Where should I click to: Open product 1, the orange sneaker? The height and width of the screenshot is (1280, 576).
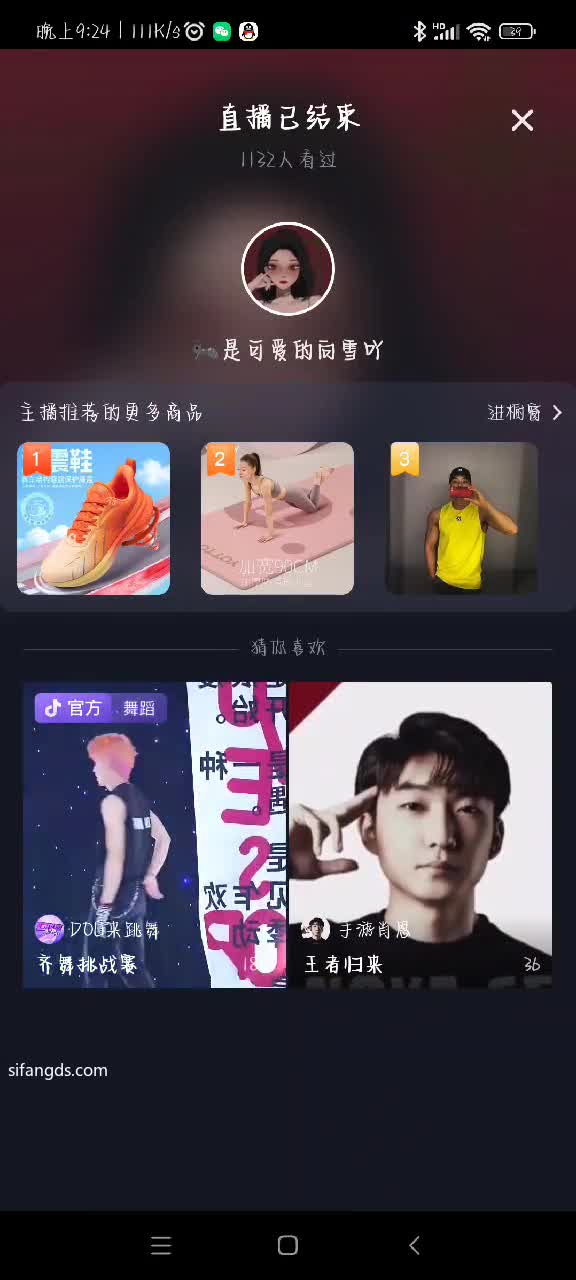pyautogui.click(x=94, y=518)
